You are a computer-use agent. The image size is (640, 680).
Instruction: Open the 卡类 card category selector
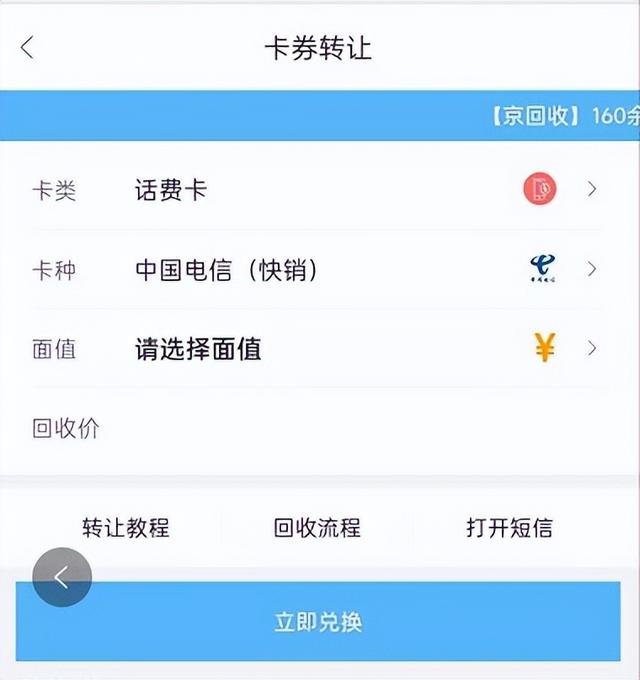(318, 189)
